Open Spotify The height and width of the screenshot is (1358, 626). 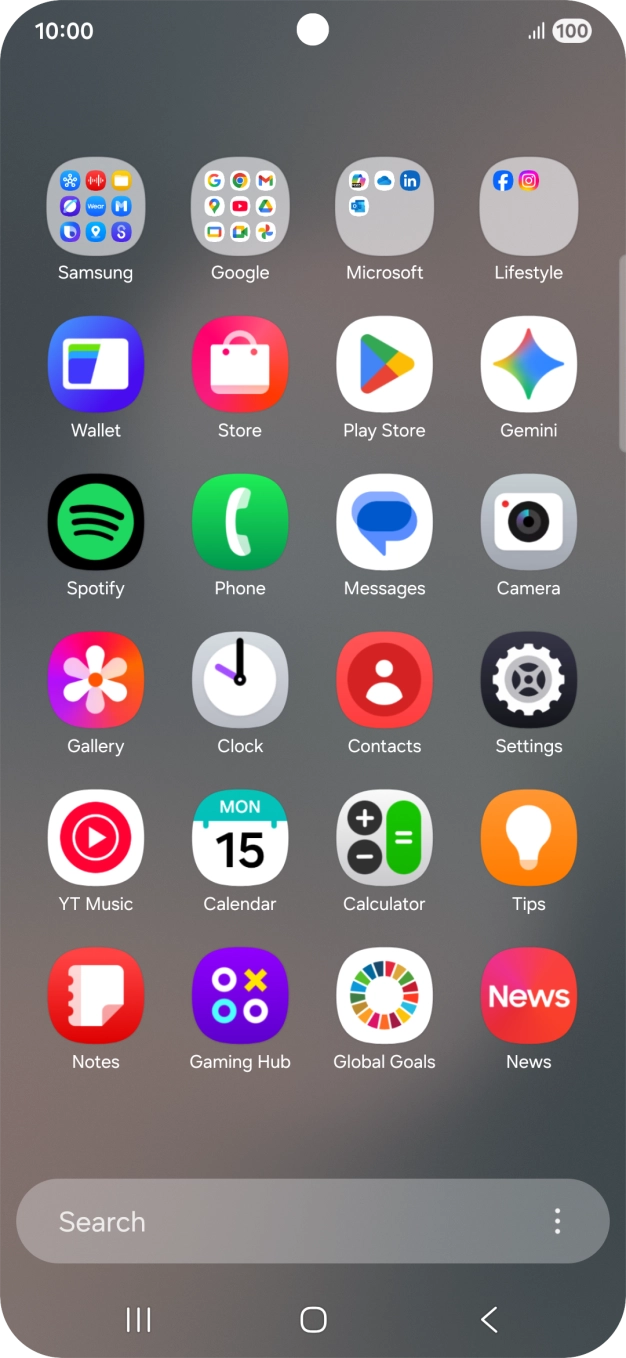[x=96, y=523]
